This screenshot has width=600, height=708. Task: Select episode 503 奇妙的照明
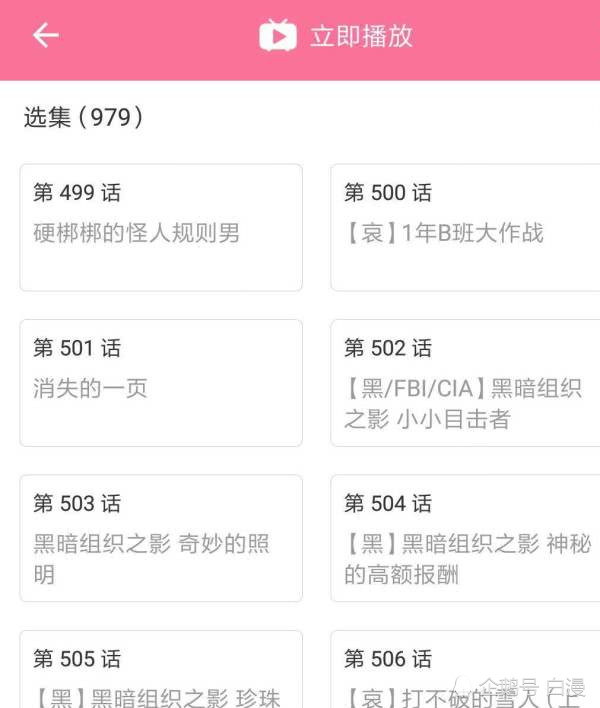161,538
